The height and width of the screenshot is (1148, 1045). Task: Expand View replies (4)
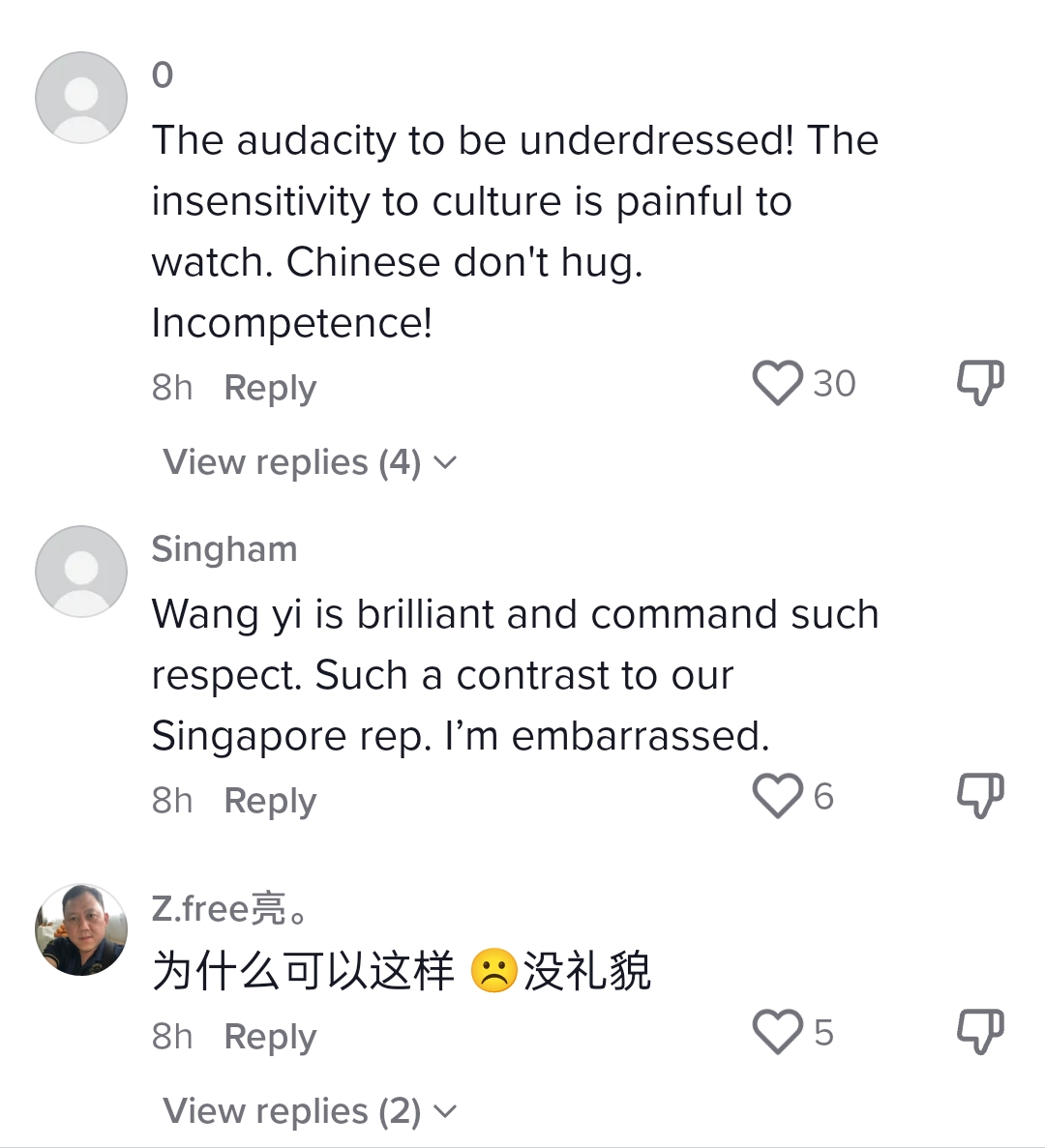pyautogui.click(x=309, y=462)
